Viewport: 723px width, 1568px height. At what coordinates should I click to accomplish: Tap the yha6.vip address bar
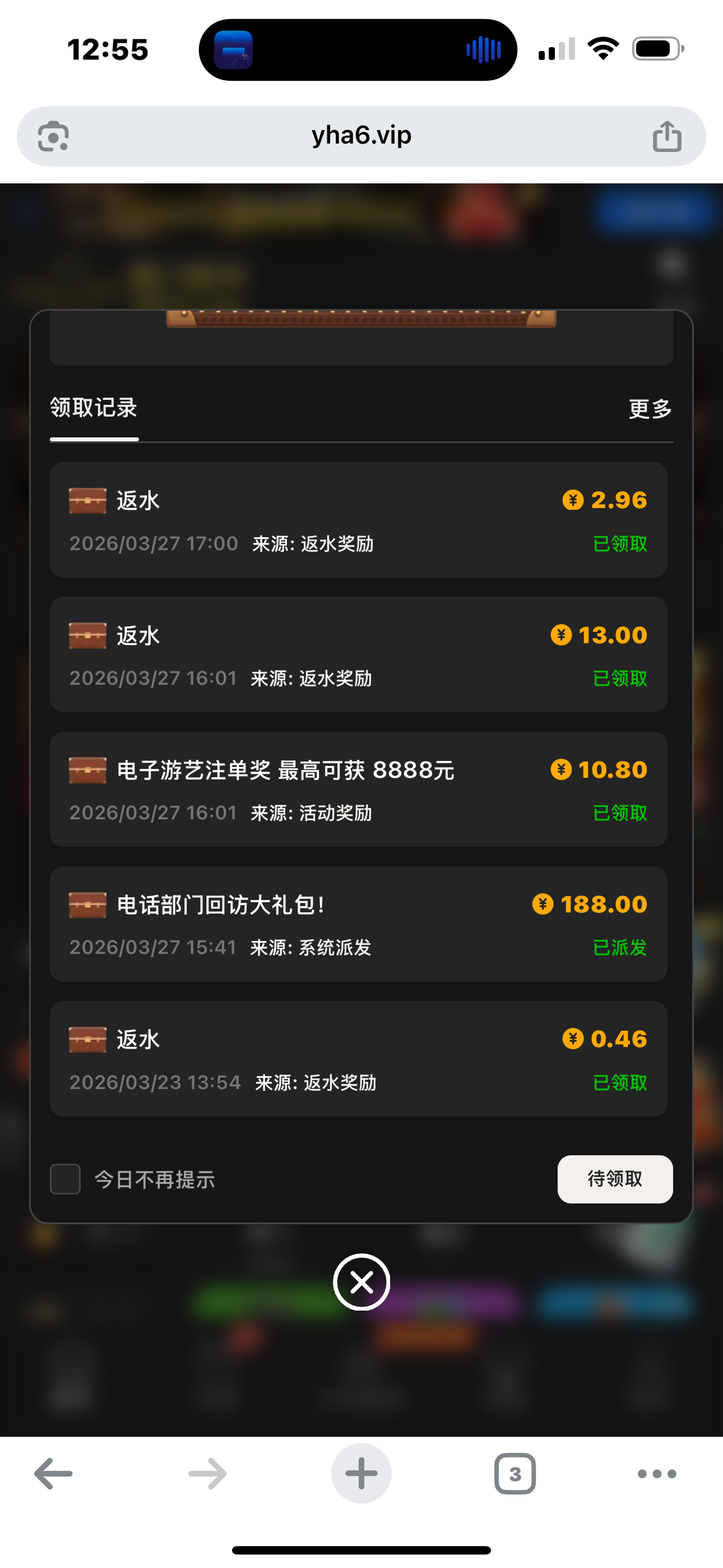coord(361,136)
